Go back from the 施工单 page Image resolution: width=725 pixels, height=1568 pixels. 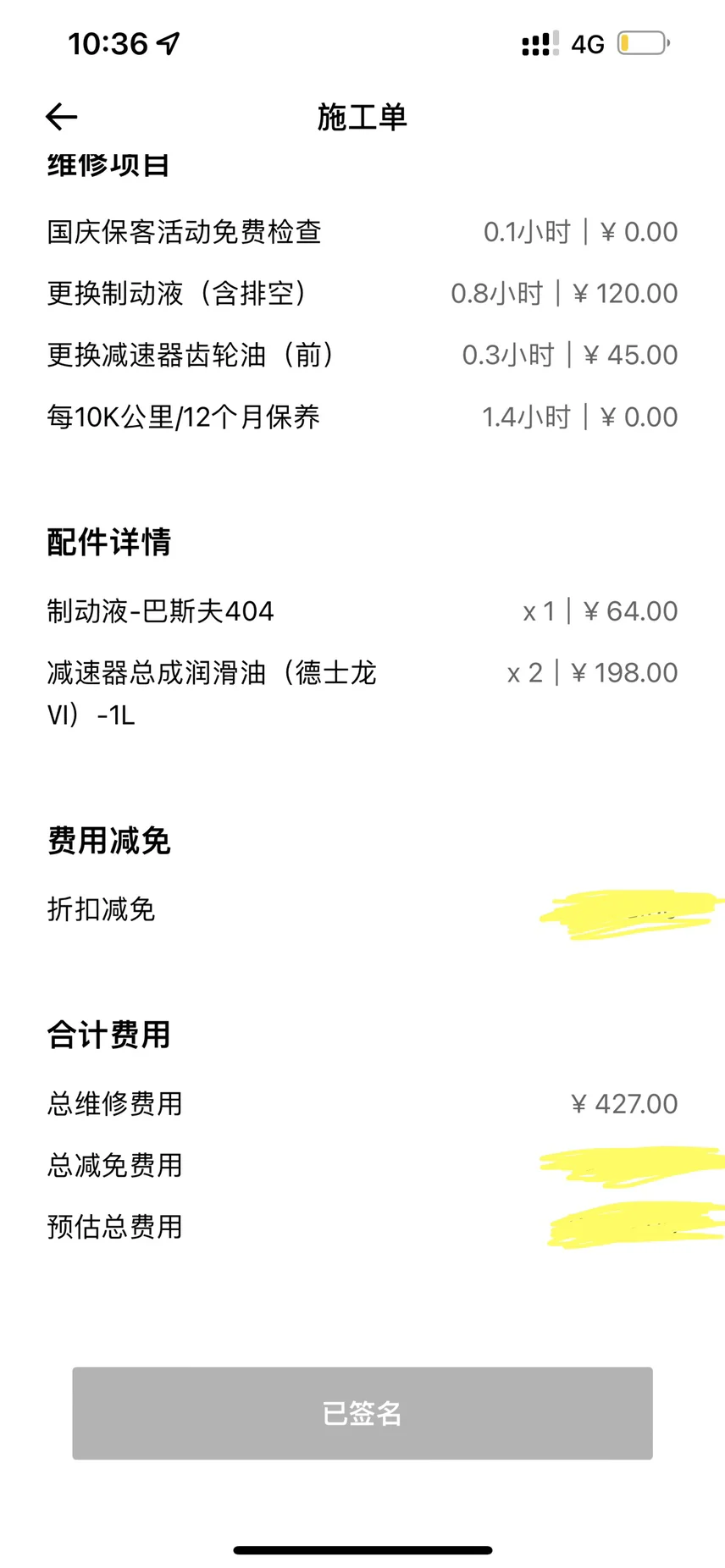(x=61, y=117)
